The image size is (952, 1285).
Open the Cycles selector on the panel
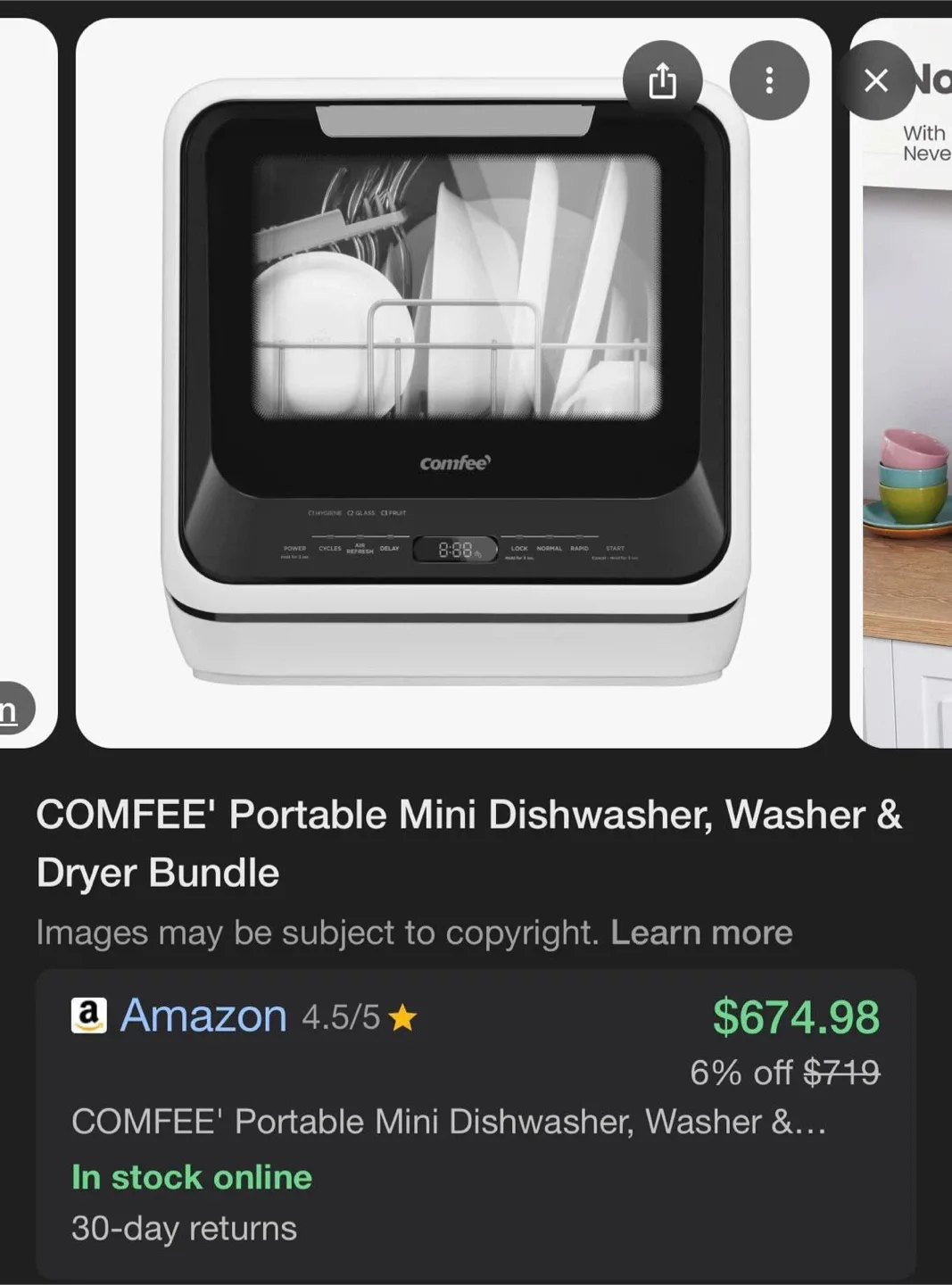(x=330, y=548)
